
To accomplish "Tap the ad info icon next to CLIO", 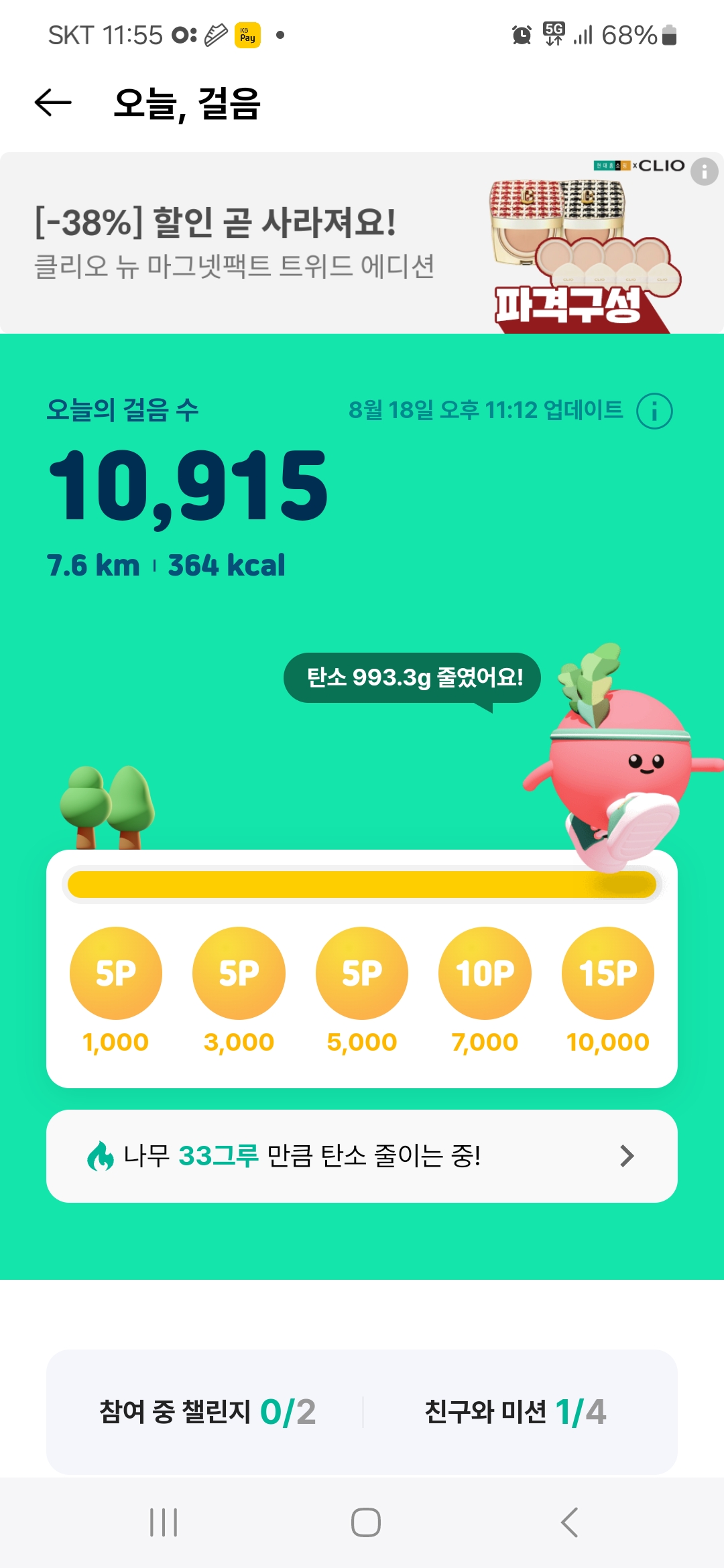I will point(704,172).
